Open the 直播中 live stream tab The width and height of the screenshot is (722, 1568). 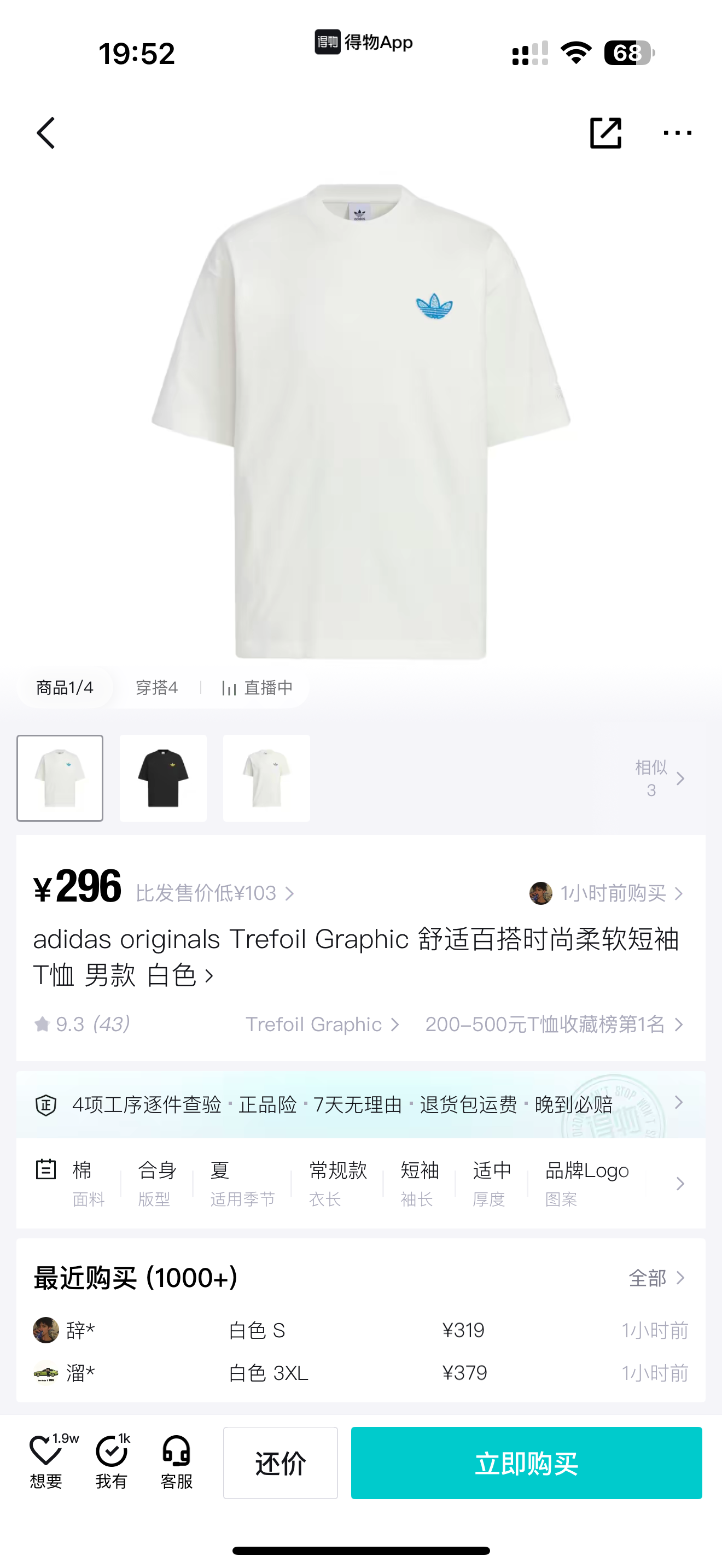[x=257, y=688]
